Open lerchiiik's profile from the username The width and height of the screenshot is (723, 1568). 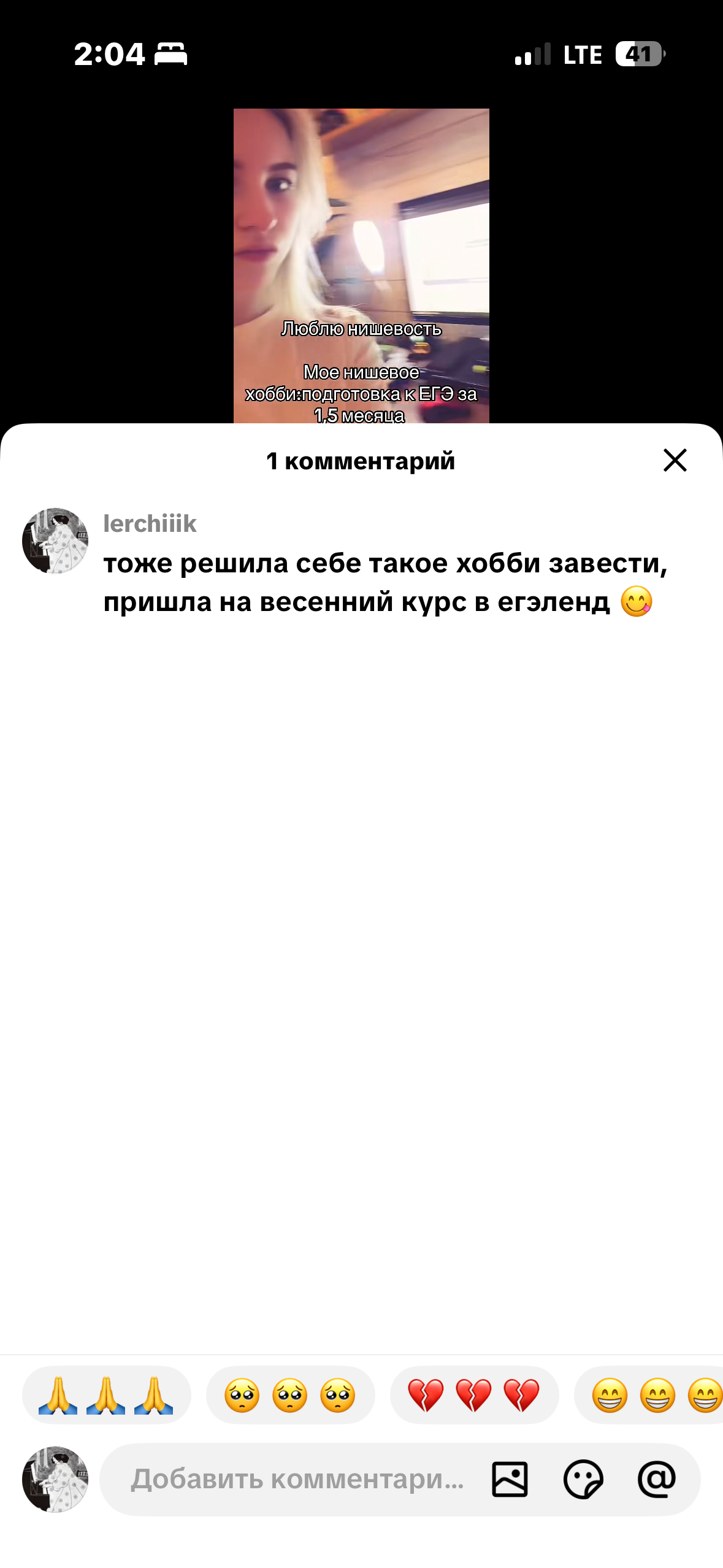(150, 524)
